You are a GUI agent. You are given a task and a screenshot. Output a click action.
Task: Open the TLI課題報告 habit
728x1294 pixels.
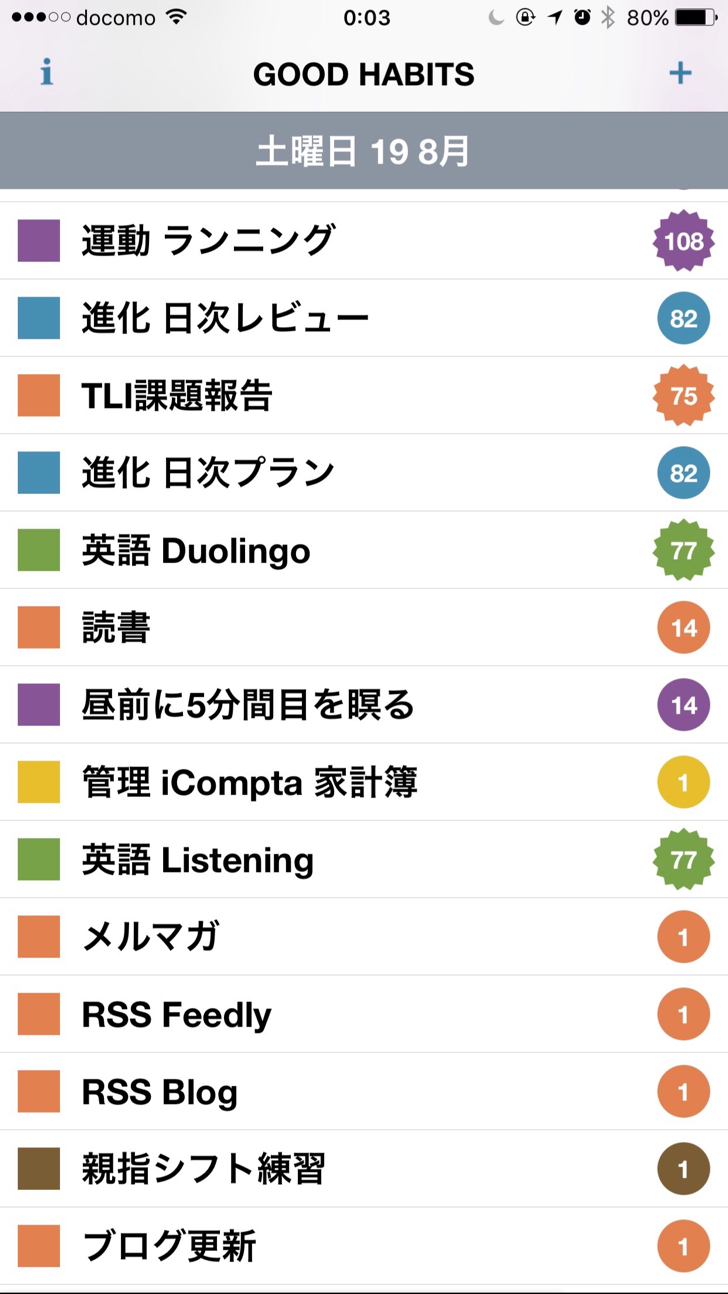[x=364, y=395]
